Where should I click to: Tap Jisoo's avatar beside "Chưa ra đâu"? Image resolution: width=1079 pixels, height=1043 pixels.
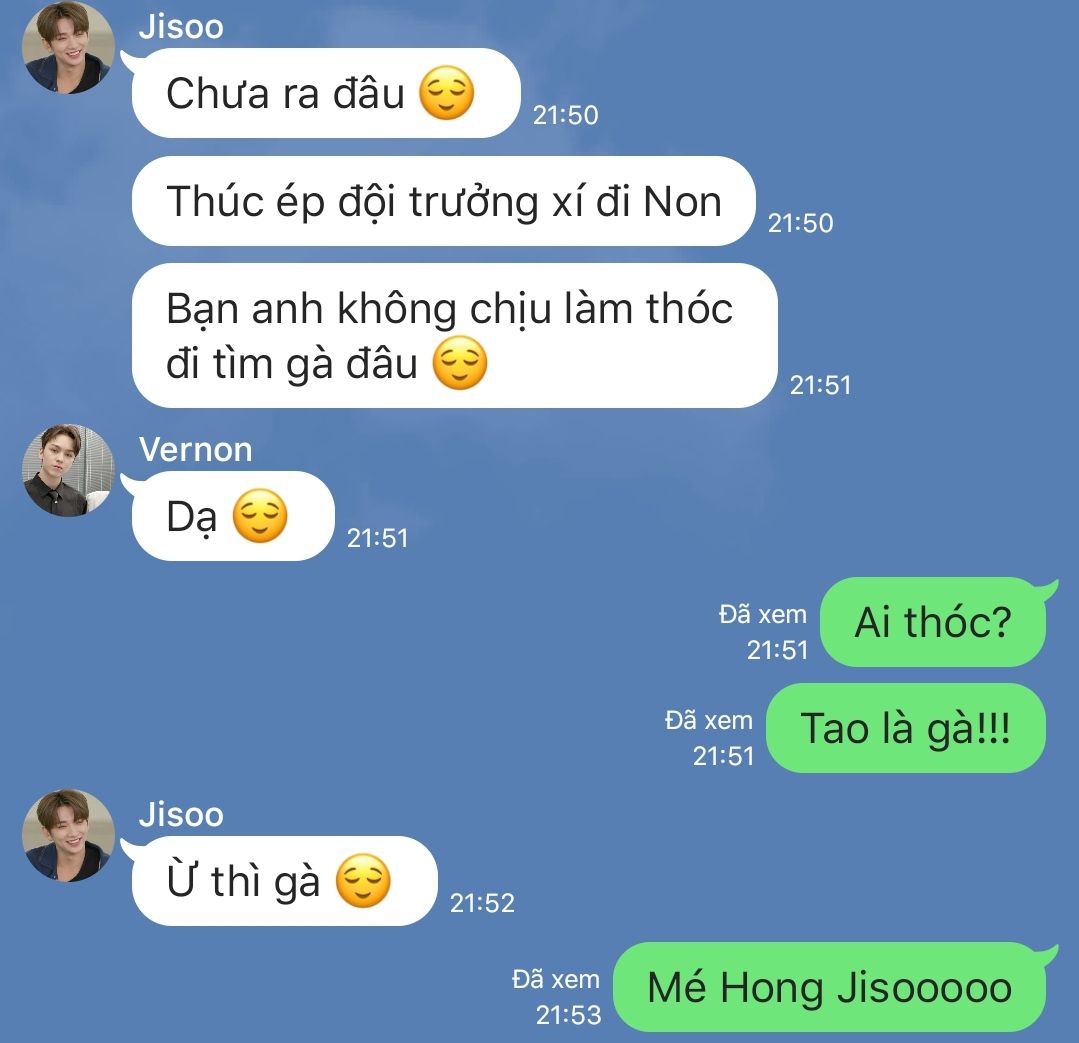[x=68, y=48]
